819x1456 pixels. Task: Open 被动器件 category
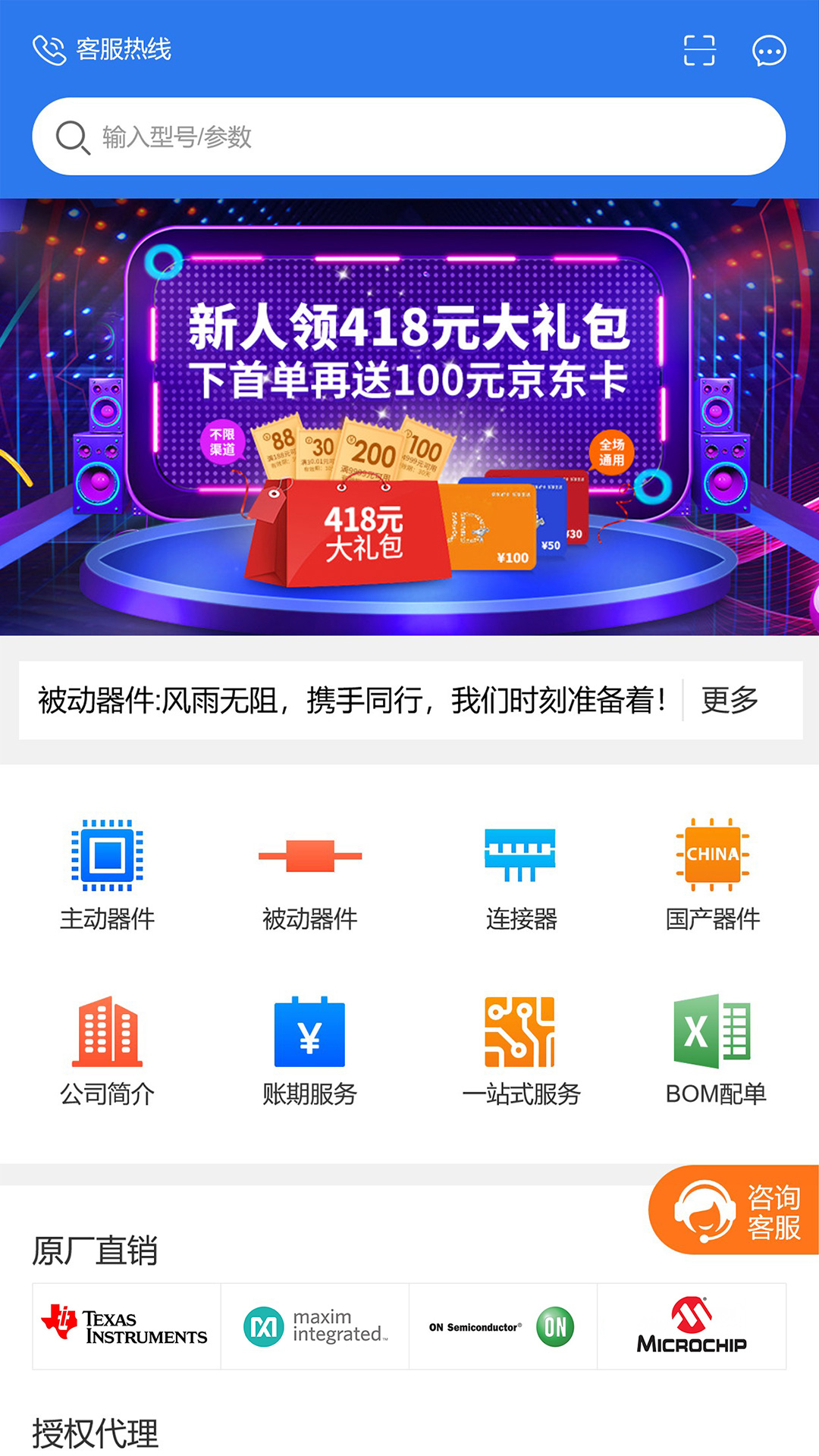click(309, 876)
